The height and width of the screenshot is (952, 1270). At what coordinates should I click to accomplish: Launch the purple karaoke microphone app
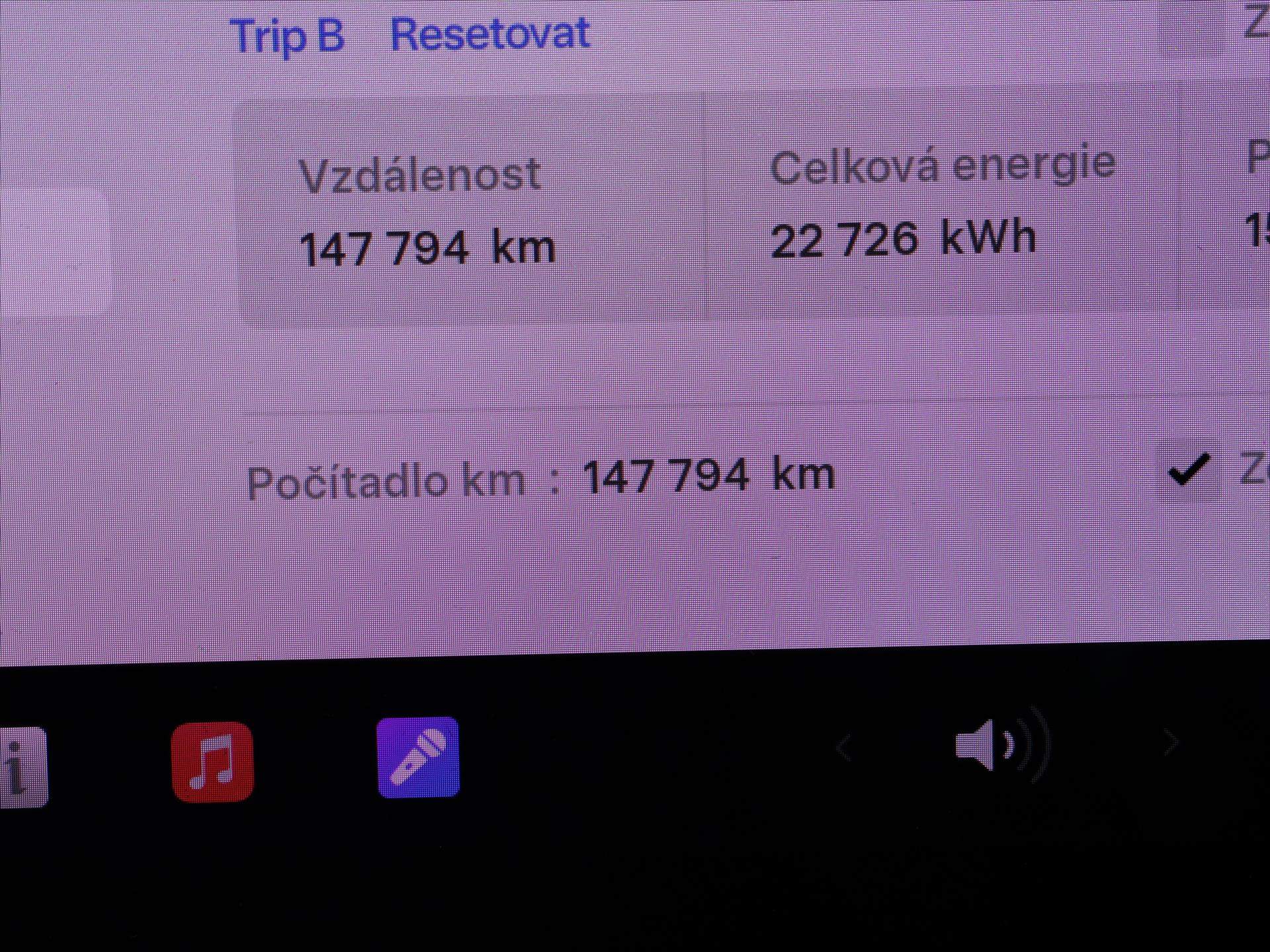point(418,758)
